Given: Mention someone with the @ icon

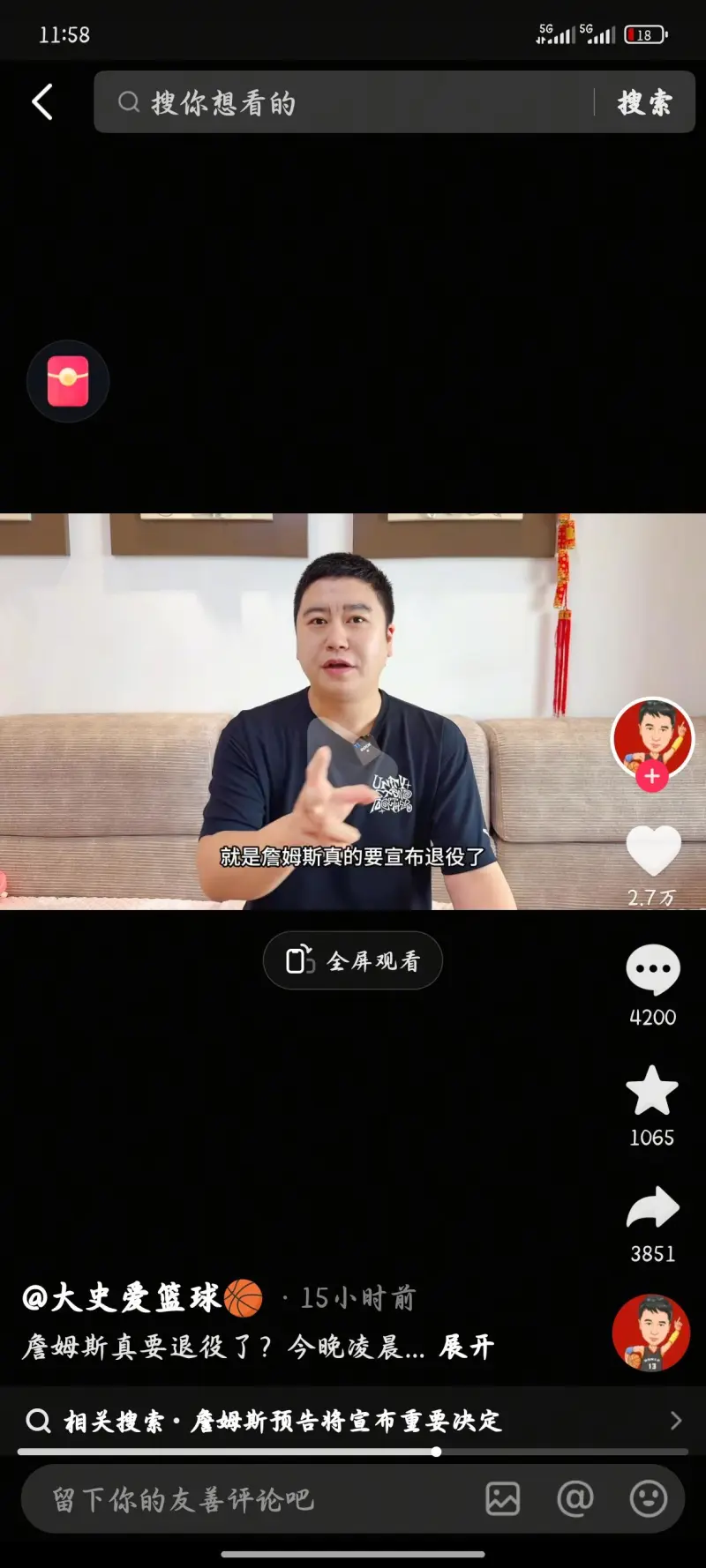Looking at the screenshot, I should pos(575,1499).
